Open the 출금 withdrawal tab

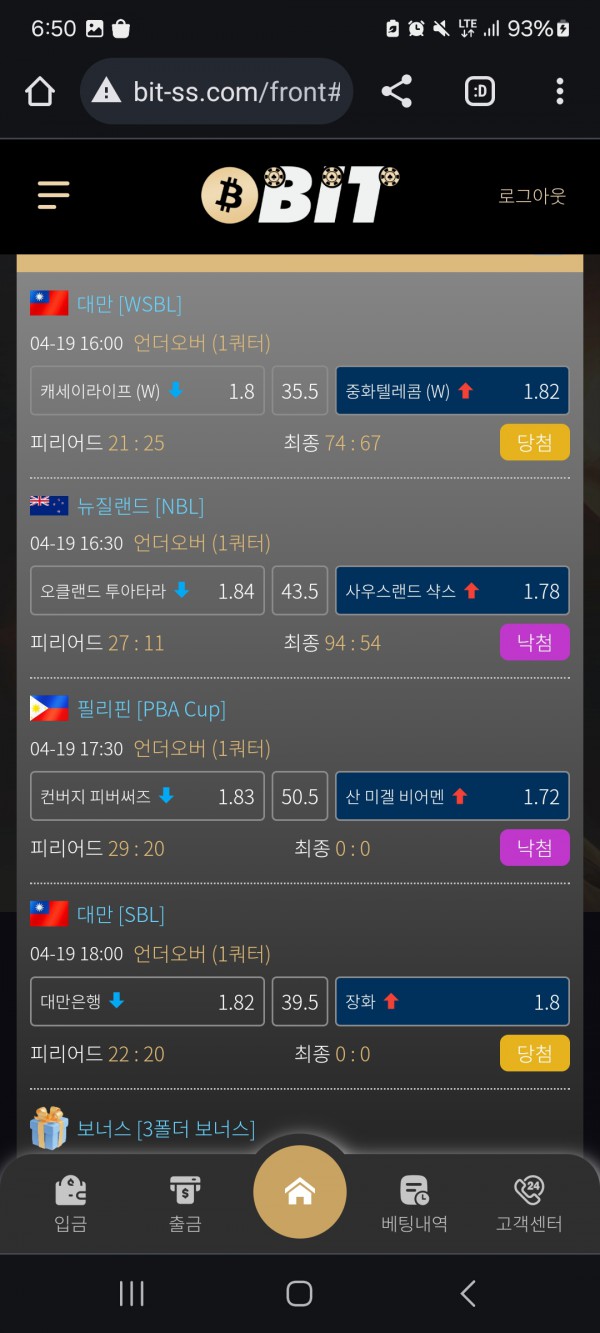point(185,1203)
